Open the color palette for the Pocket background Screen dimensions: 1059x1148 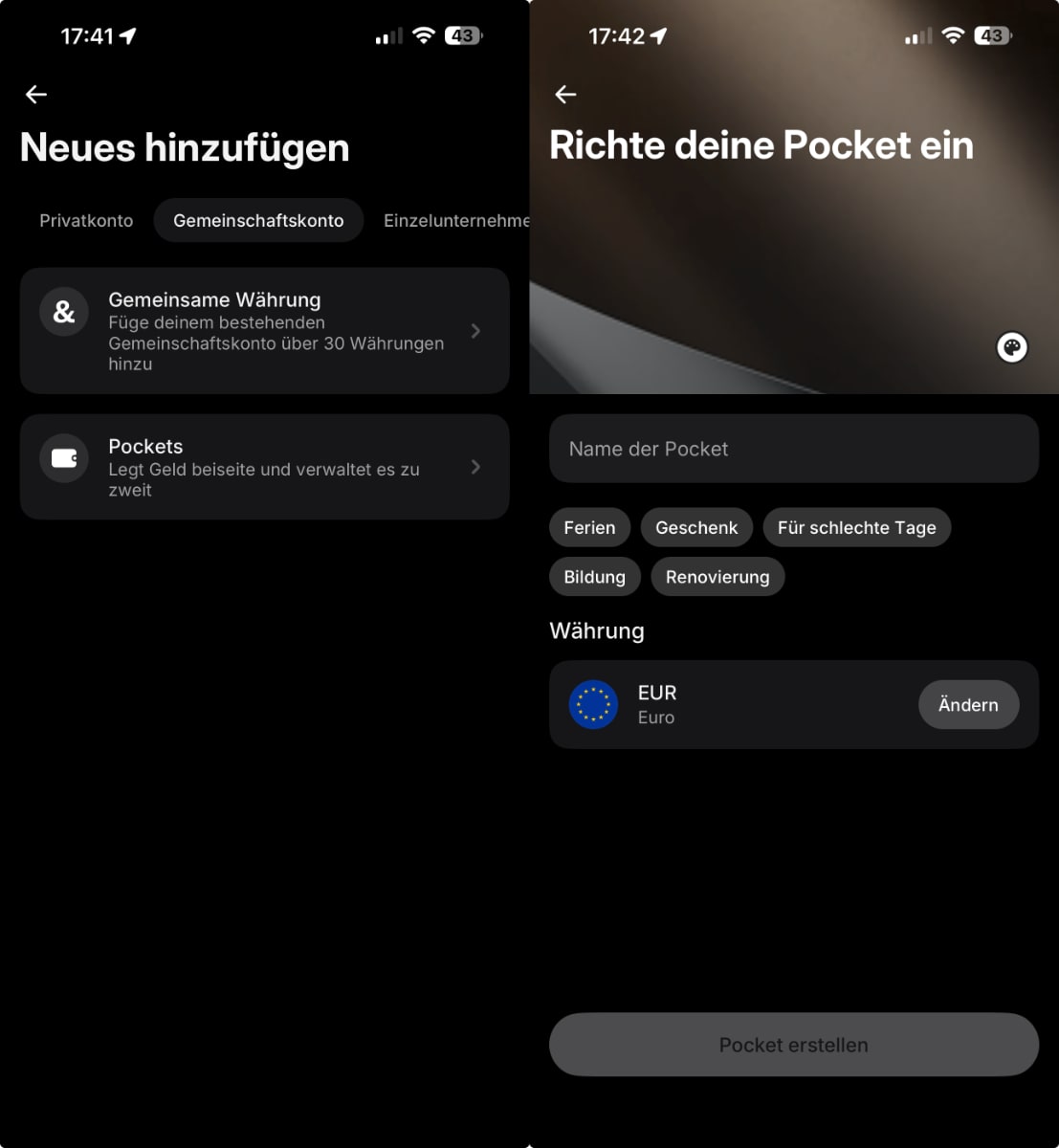pos(1011,347)
